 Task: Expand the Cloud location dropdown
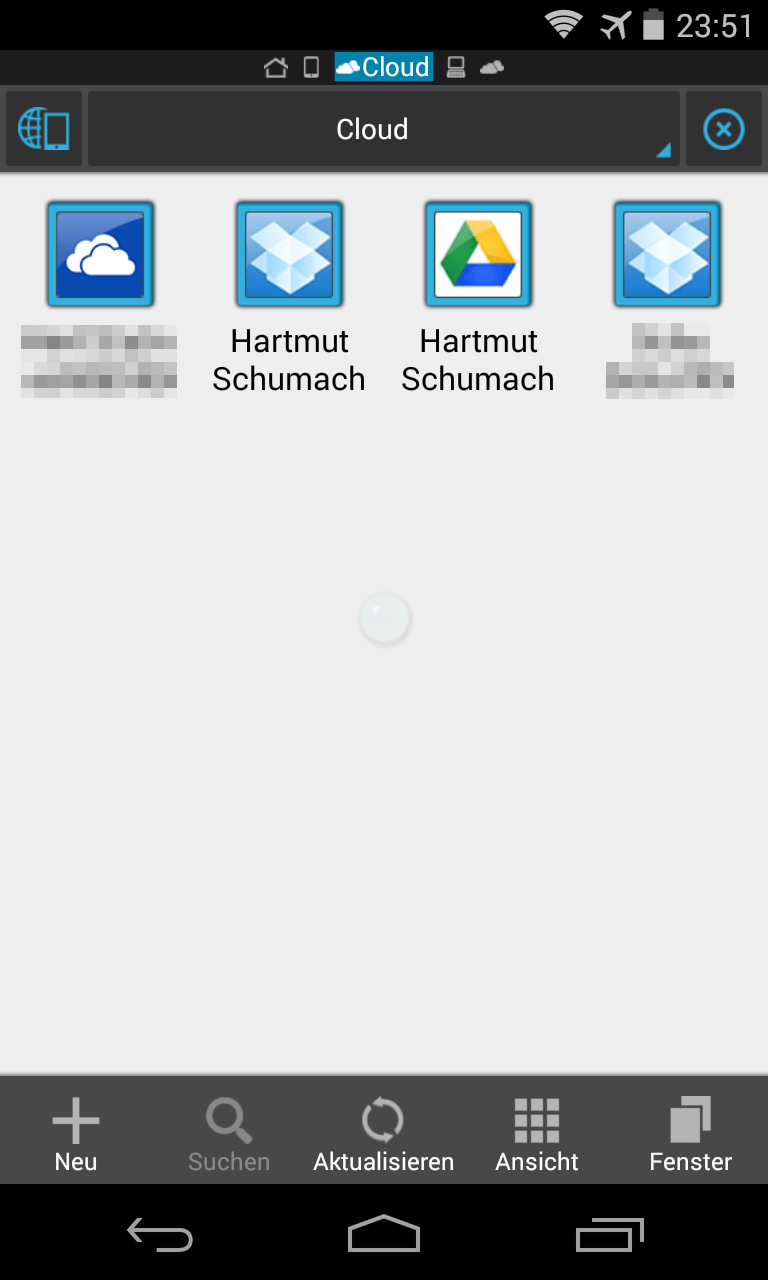coord(383,130)
